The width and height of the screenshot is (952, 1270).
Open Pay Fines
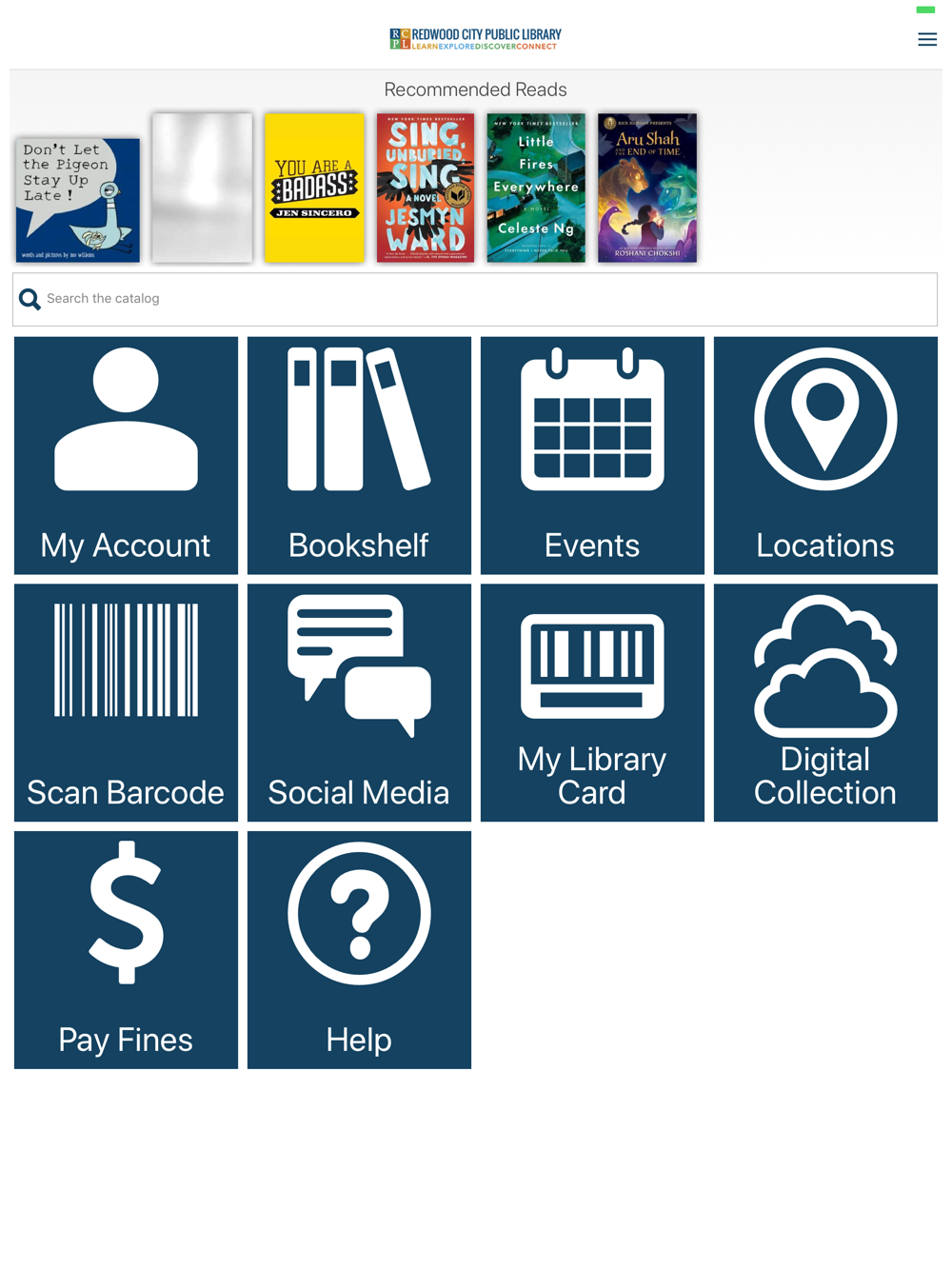click(x=126, y=950)
